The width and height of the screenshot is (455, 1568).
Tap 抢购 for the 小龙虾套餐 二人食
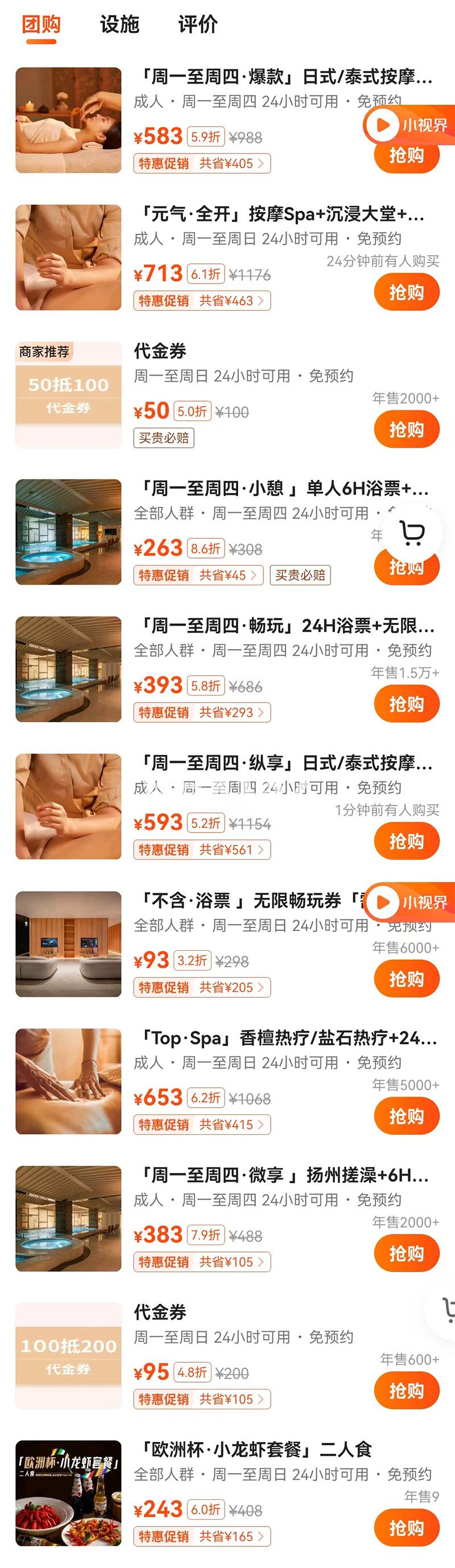pos(406,1528)
